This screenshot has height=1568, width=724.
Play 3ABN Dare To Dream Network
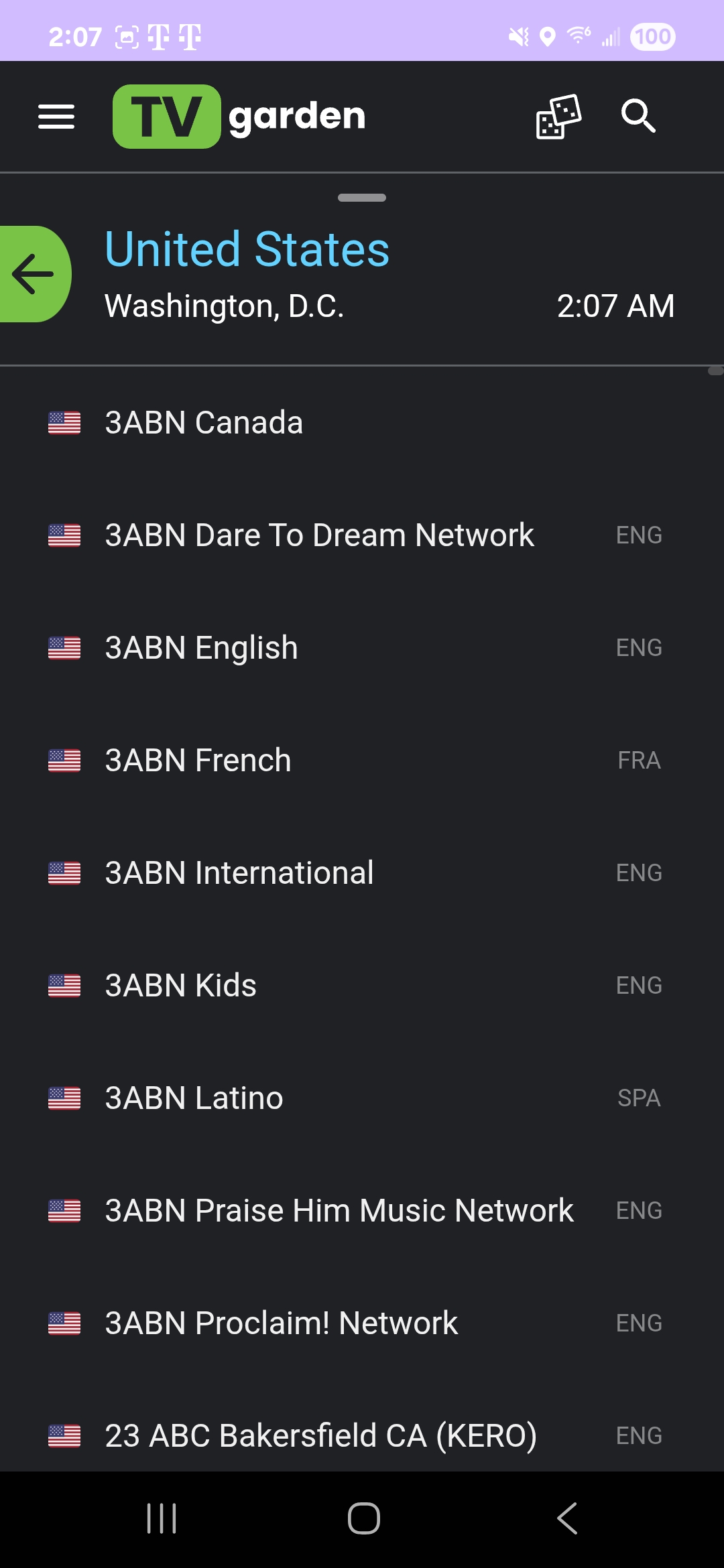point(319,535)
